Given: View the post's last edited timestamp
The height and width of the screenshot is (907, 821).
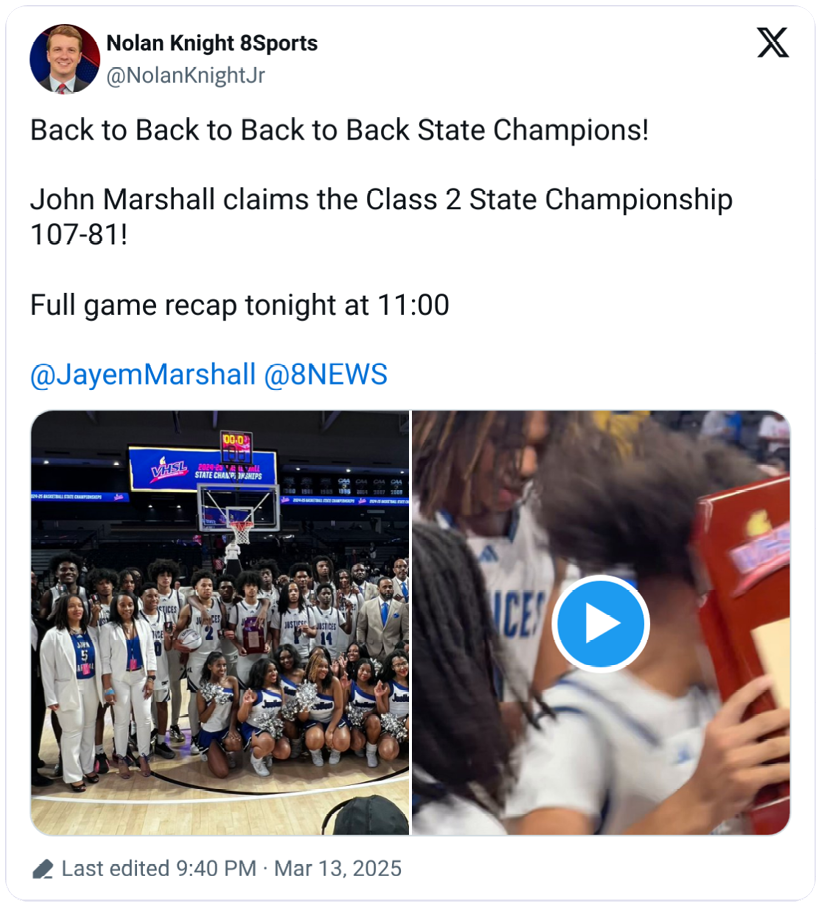Looking at the screenshot, I should (230, 868).
